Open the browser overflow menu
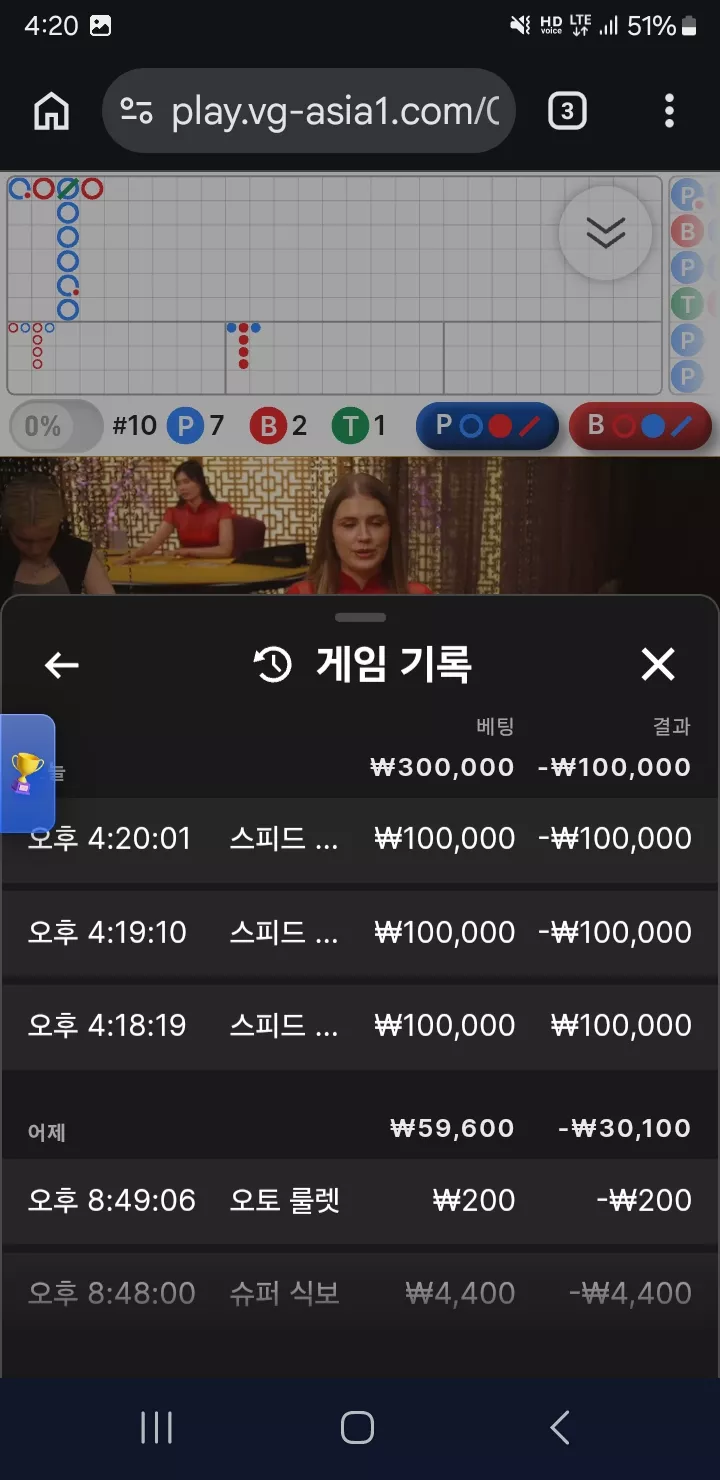Screen dimensions: 720x1480 tap(669, 111)
